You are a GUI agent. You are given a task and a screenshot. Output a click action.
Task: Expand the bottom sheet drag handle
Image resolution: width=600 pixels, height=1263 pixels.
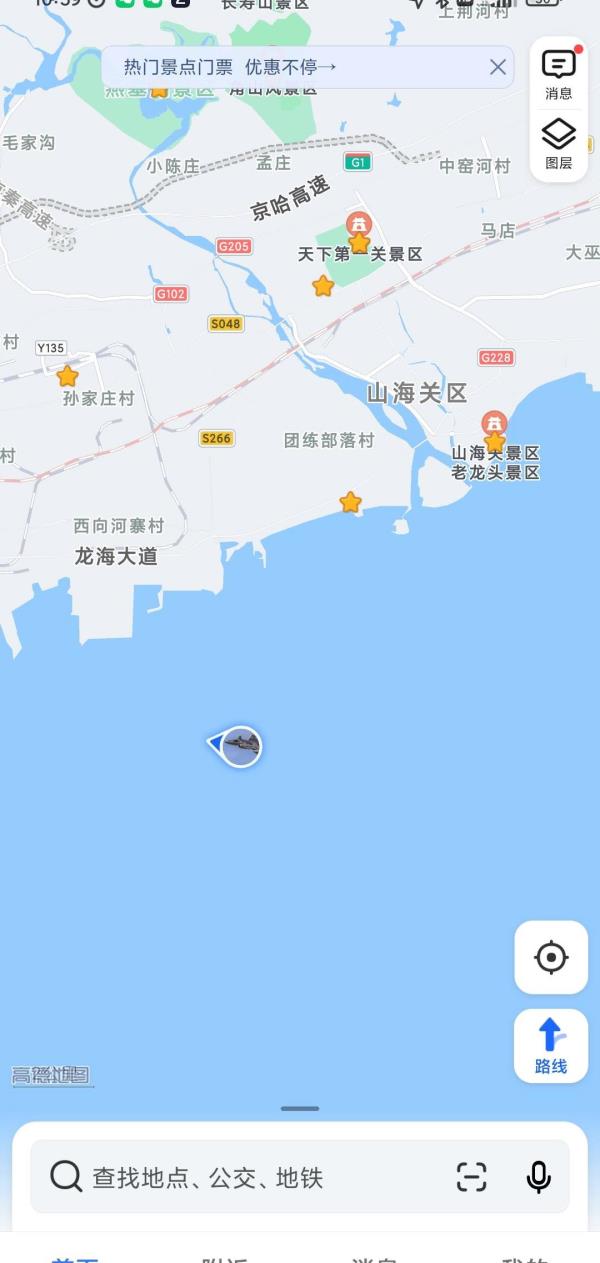coord(300,1108)
